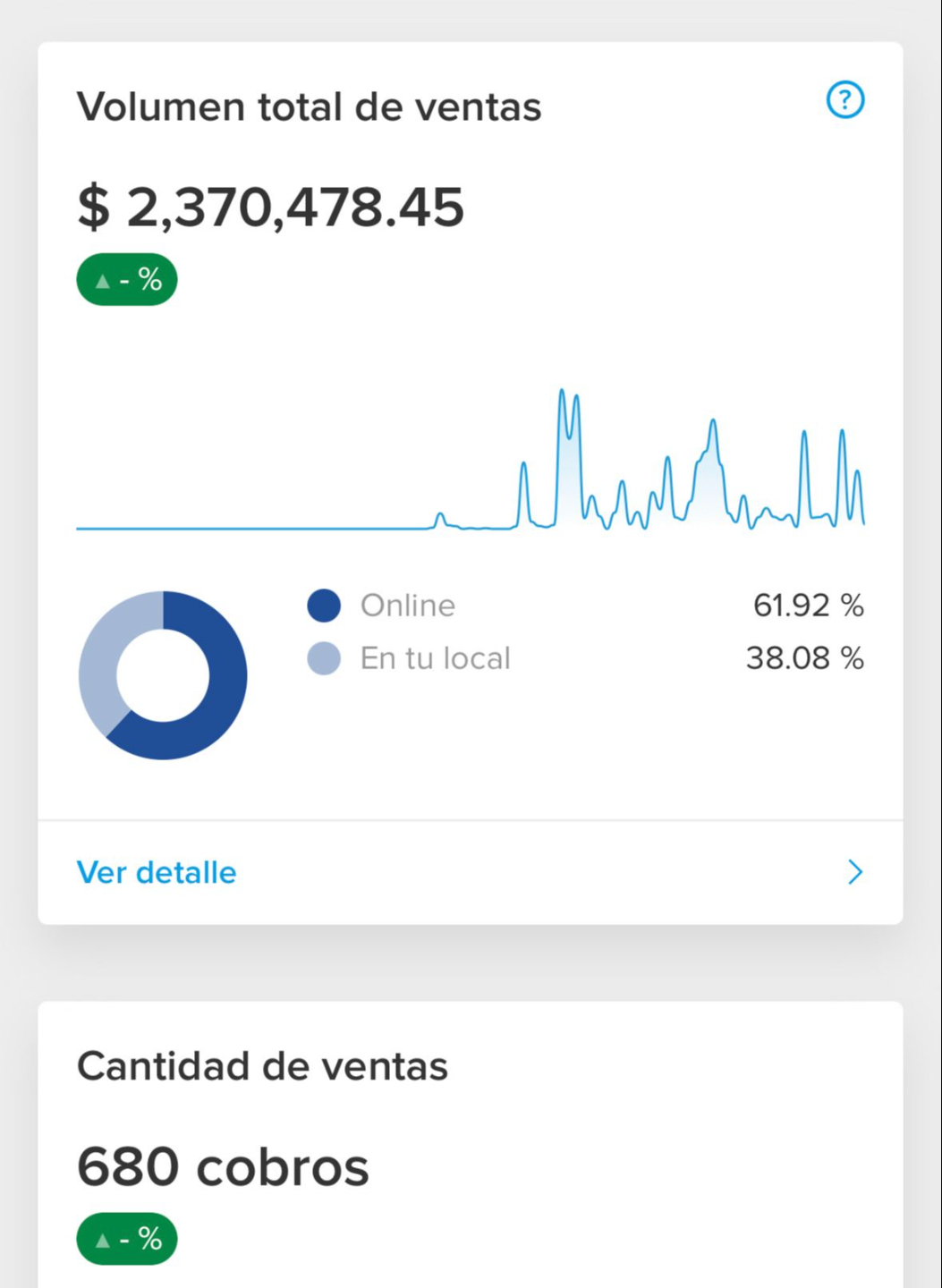
Task: Open Ver detalle for sales volume
Action: [470, 872]
